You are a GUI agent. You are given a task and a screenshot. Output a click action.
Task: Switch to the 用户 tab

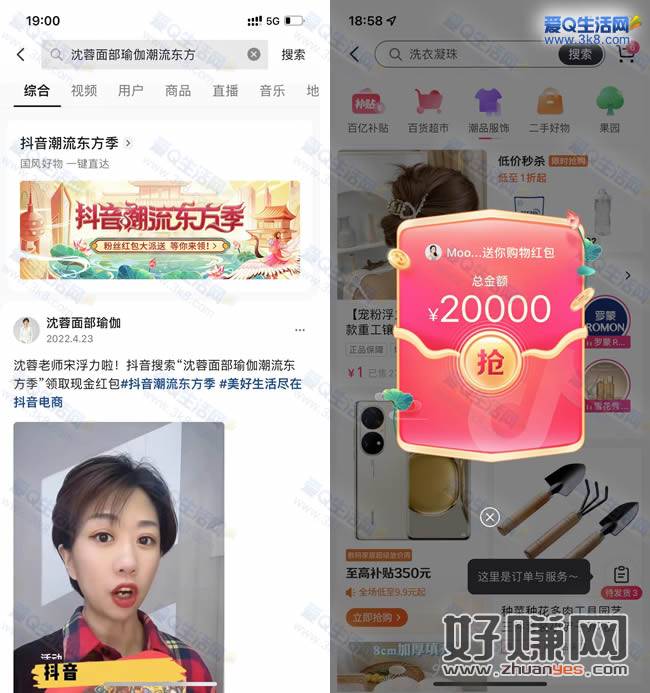(131, 91)
